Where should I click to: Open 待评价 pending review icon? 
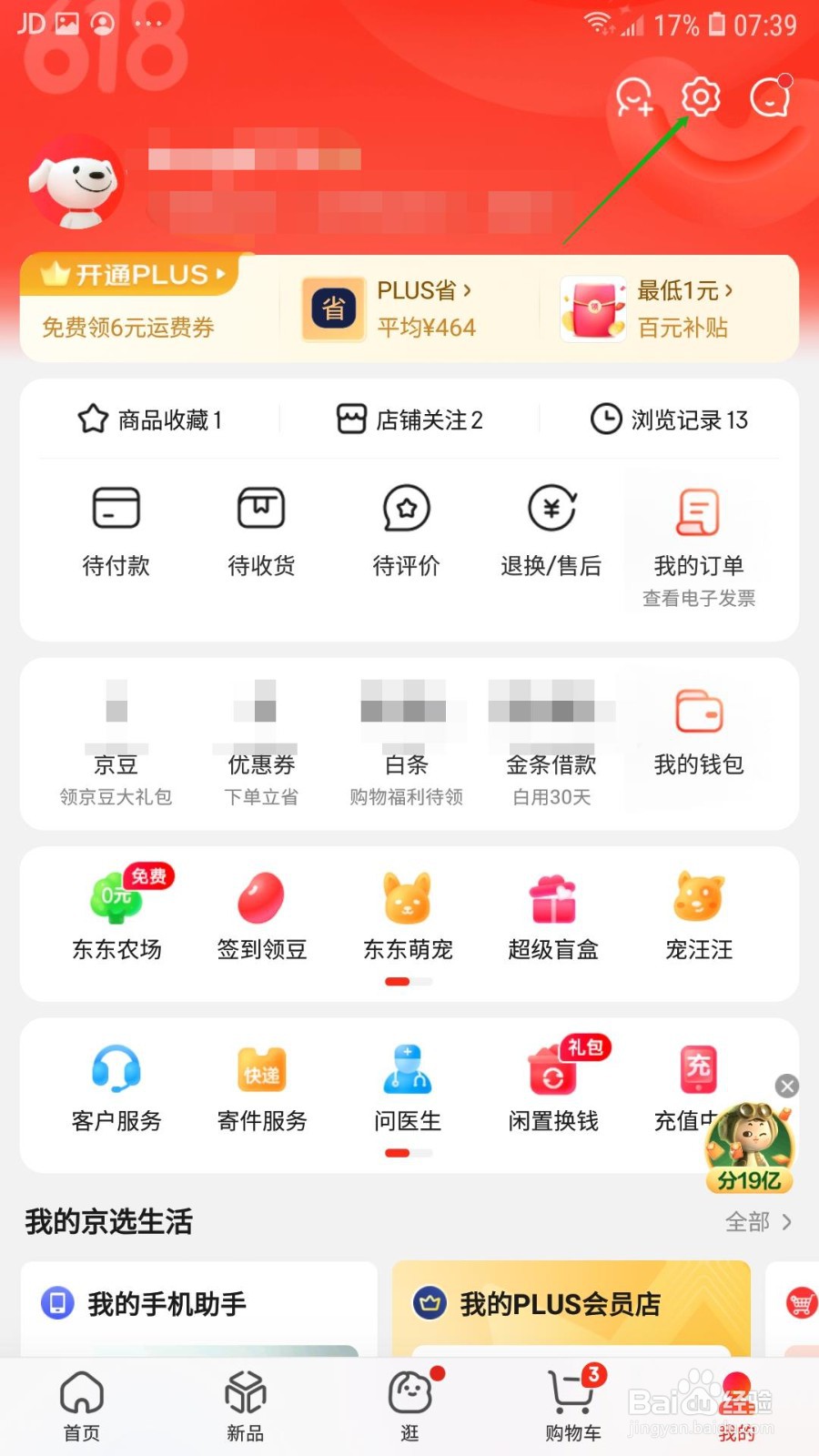pyautogui.click(x=406, y=532)
